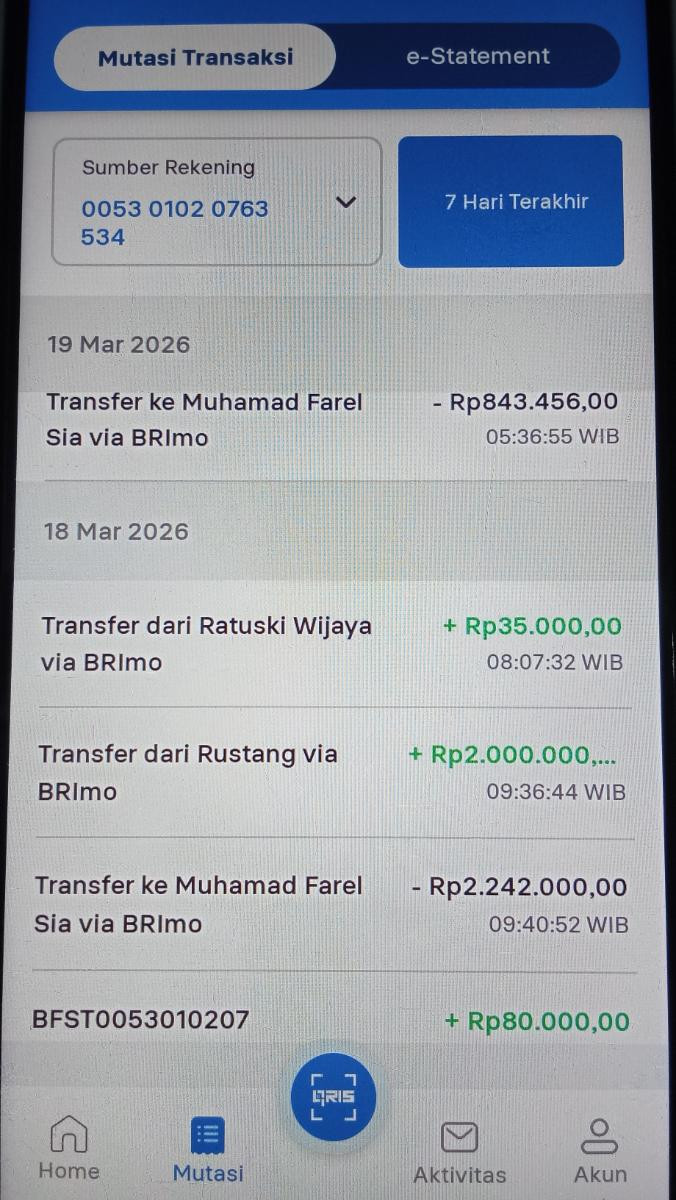Image resolution: width=676 pixels, height=1200 pixels.
Task: Switch to the Akun tab
Action: coord(600,1150)
